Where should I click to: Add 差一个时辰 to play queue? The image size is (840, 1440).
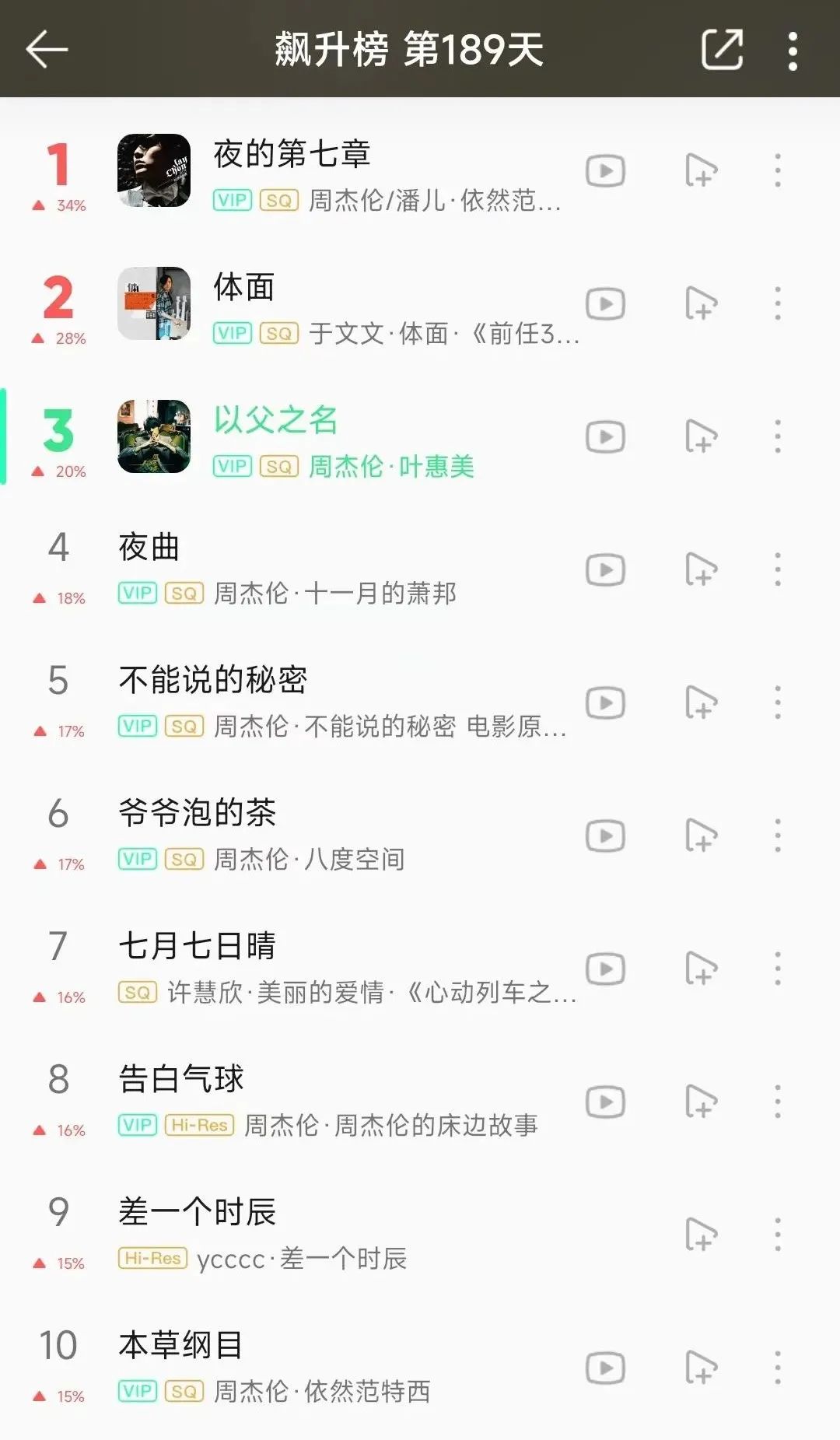click(x=700, y=1235)
